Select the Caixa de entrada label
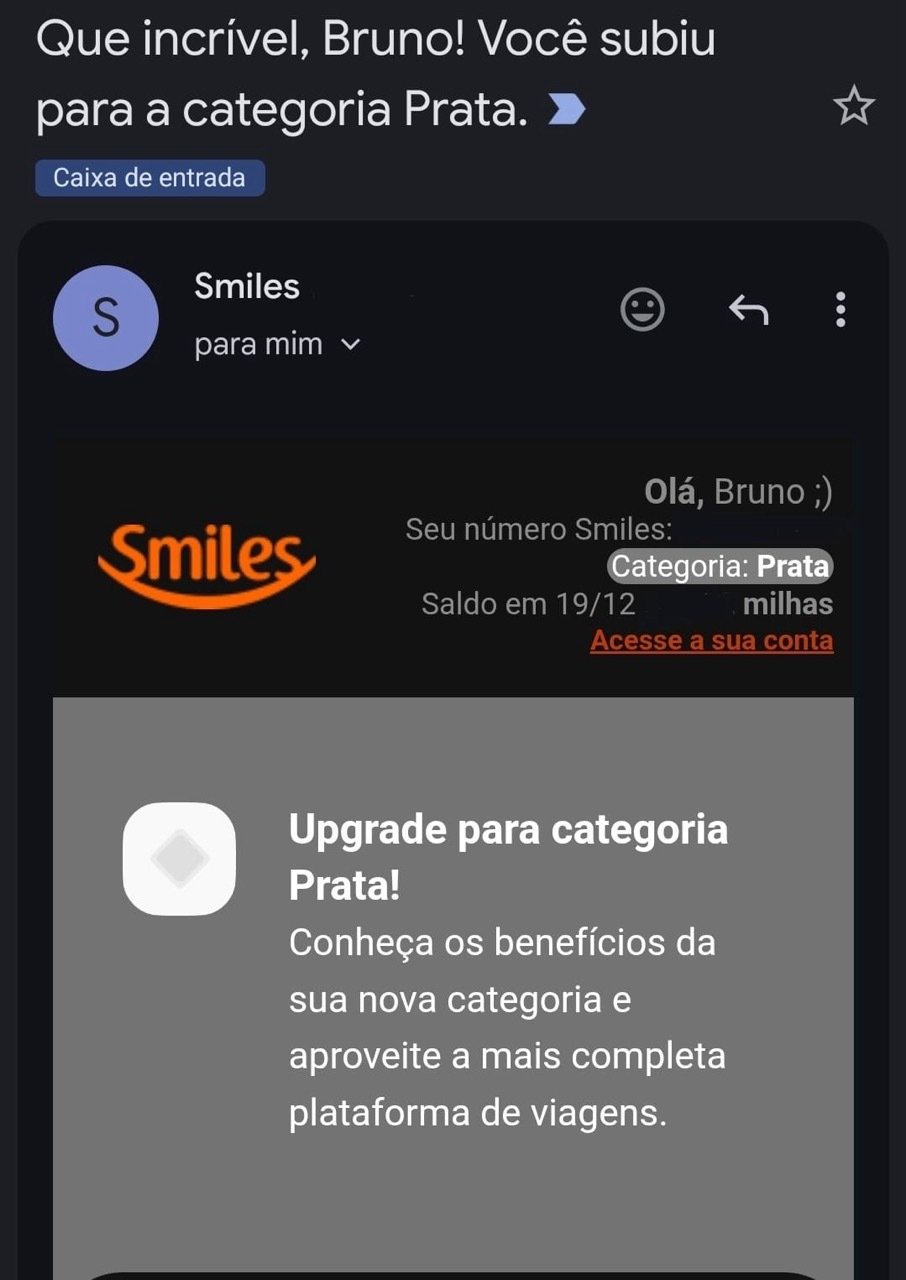The image size is (906, 1280). [148, 178]
